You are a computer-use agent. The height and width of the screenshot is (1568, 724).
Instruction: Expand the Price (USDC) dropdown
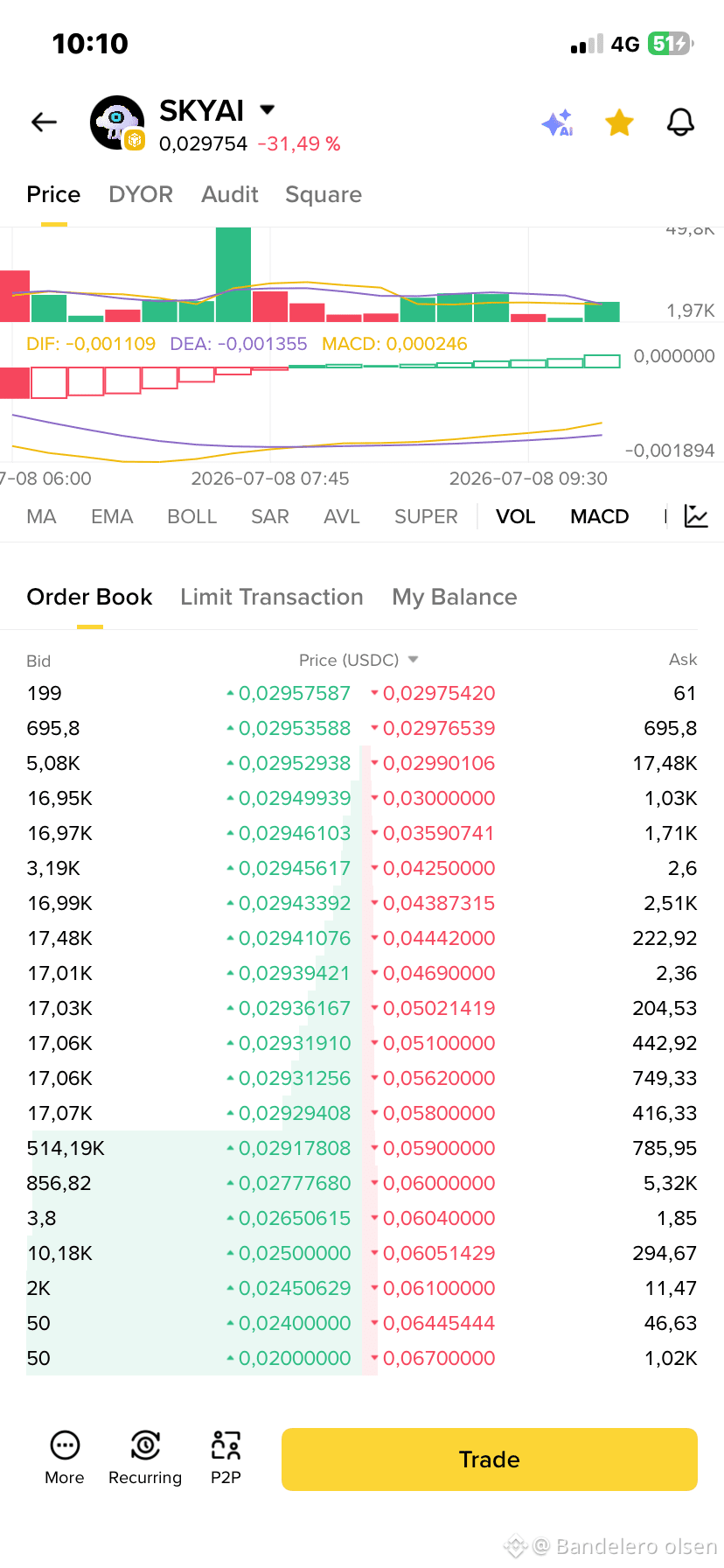pos(359,660)
